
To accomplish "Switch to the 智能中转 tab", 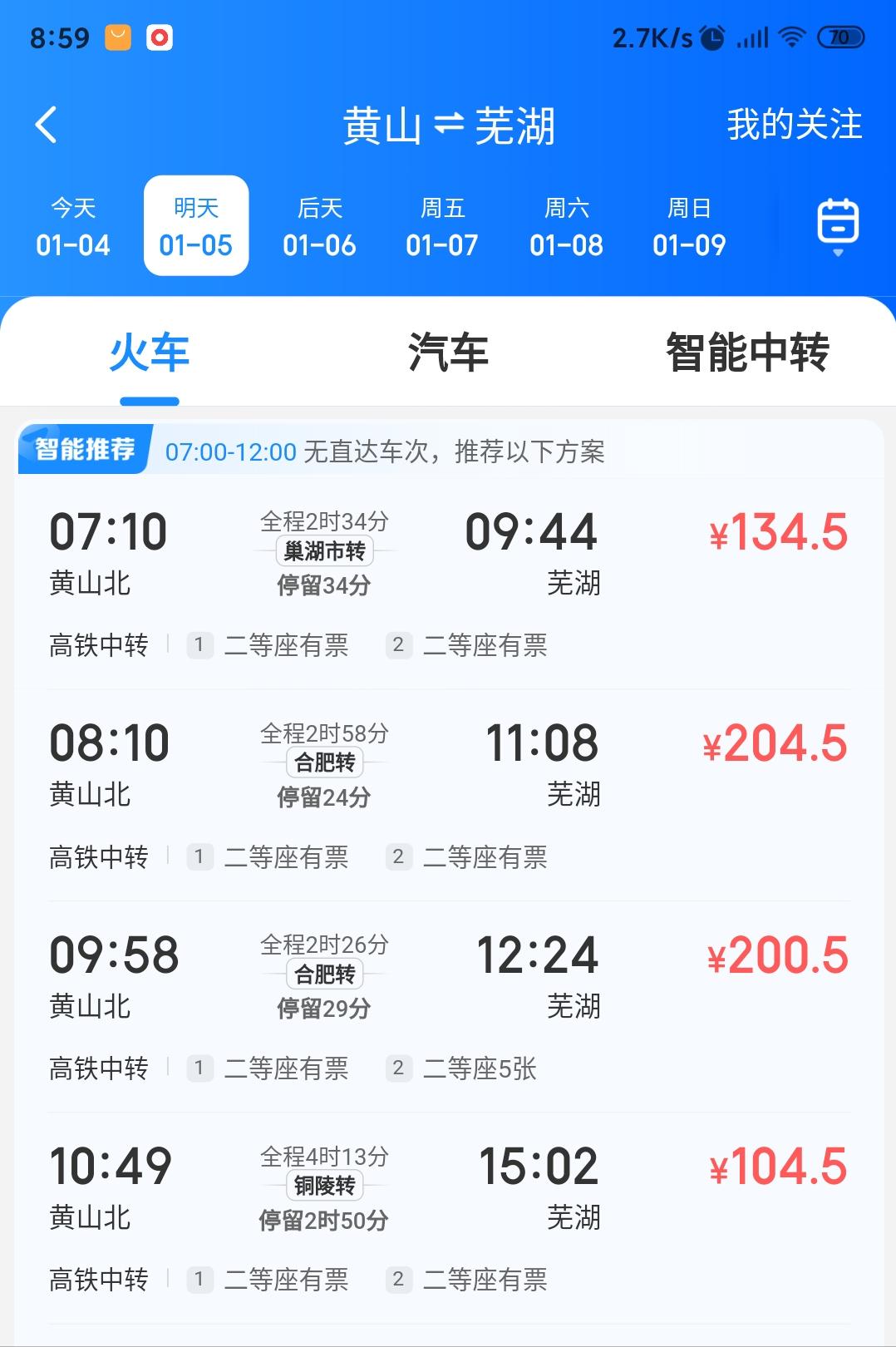I will coord(746,353).
